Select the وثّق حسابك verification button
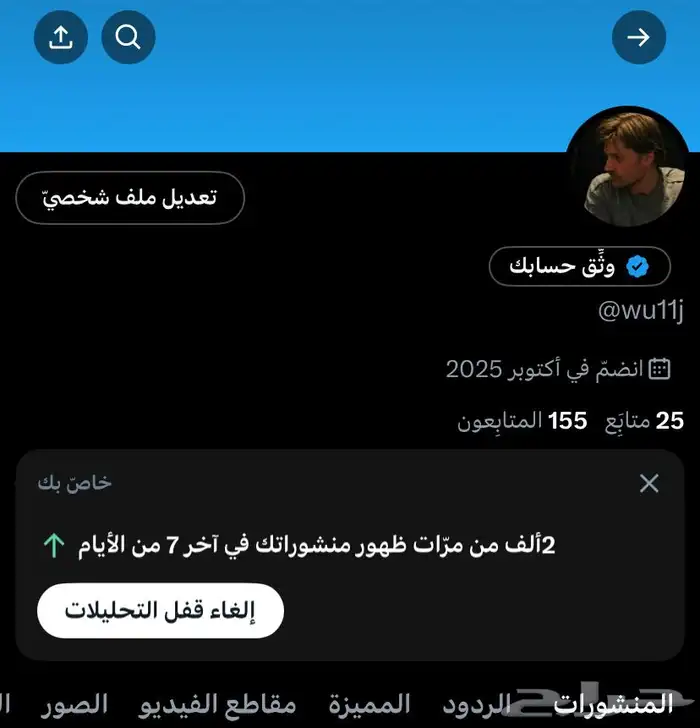The image size is (700, 728). (579, 266)
